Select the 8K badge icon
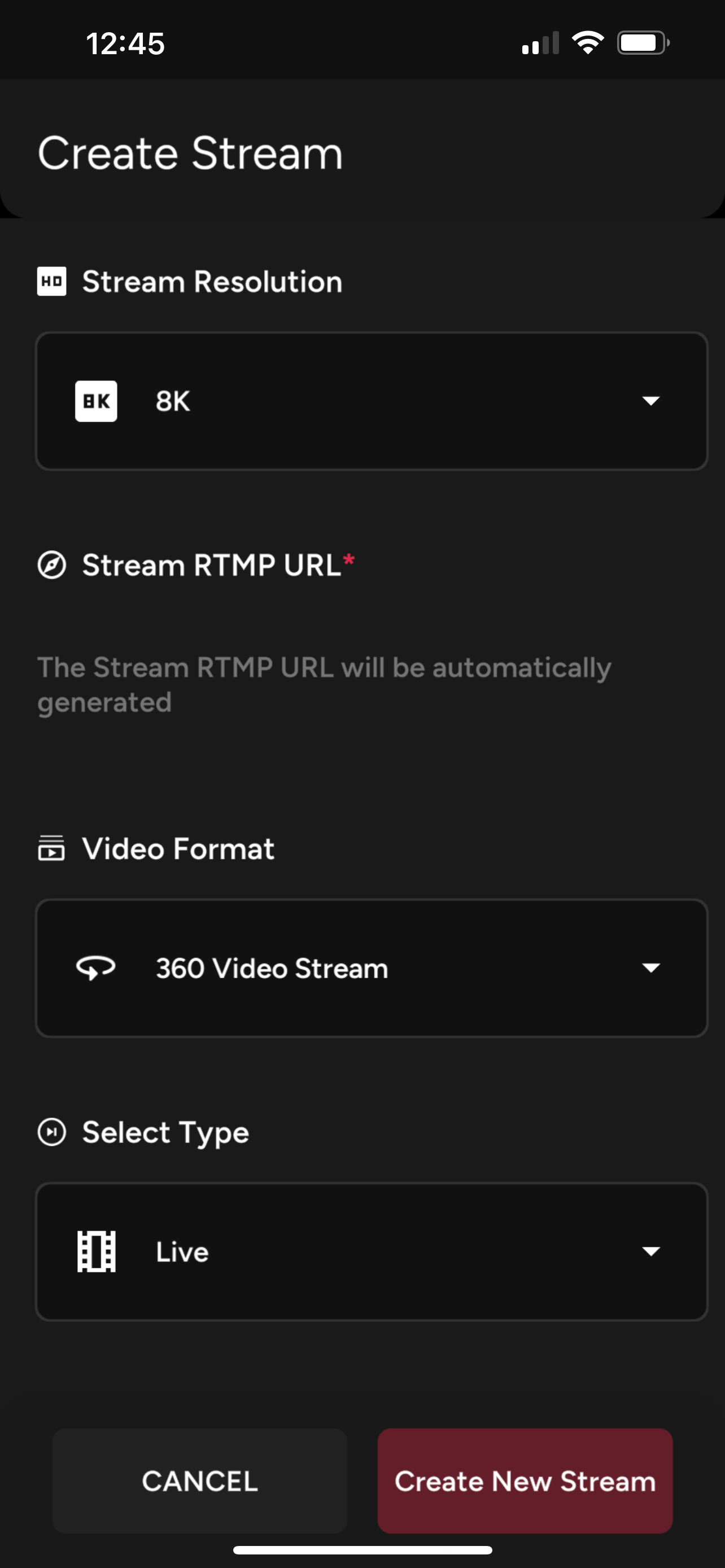This screenshot has height=1568, width=725. click(x=95, y=400)
